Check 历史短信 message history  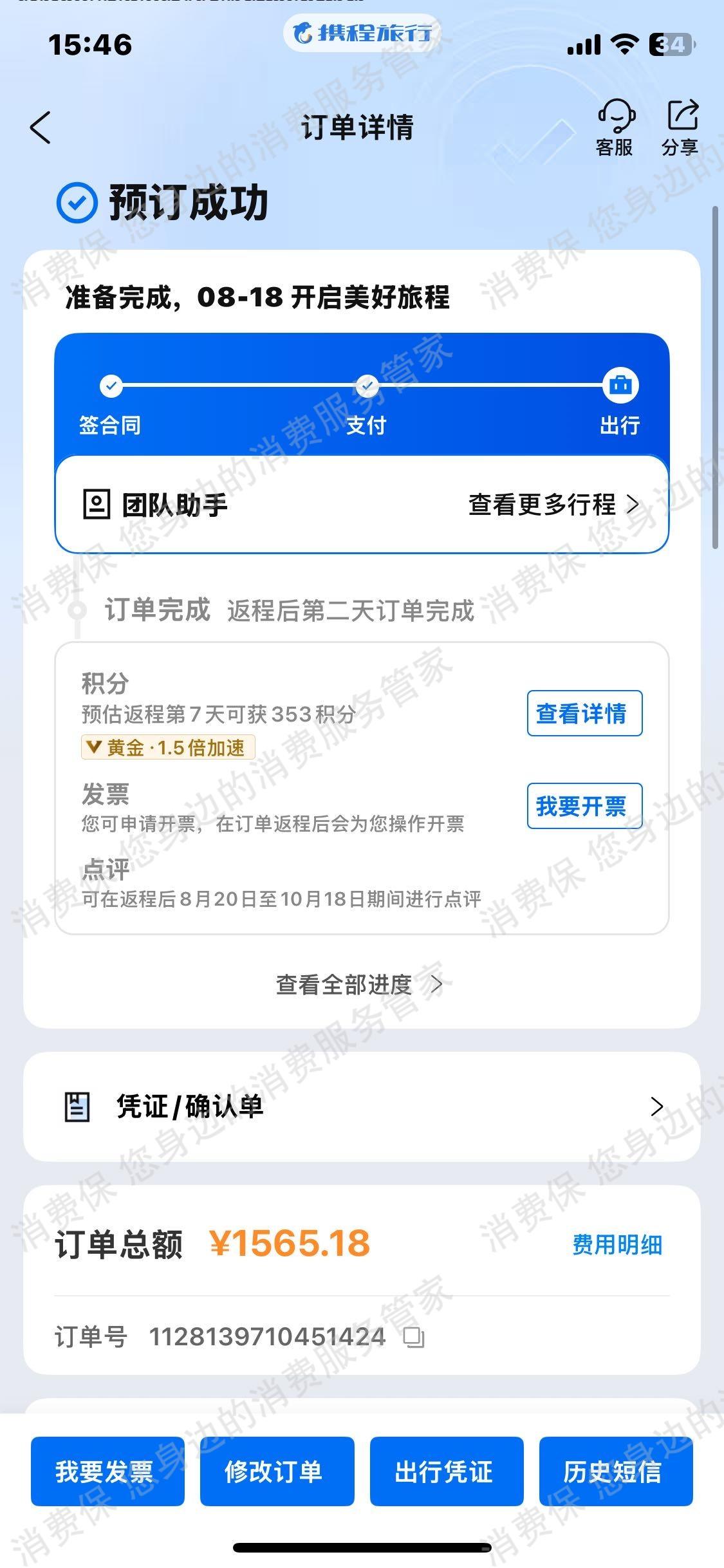(x=615, y=1471)
